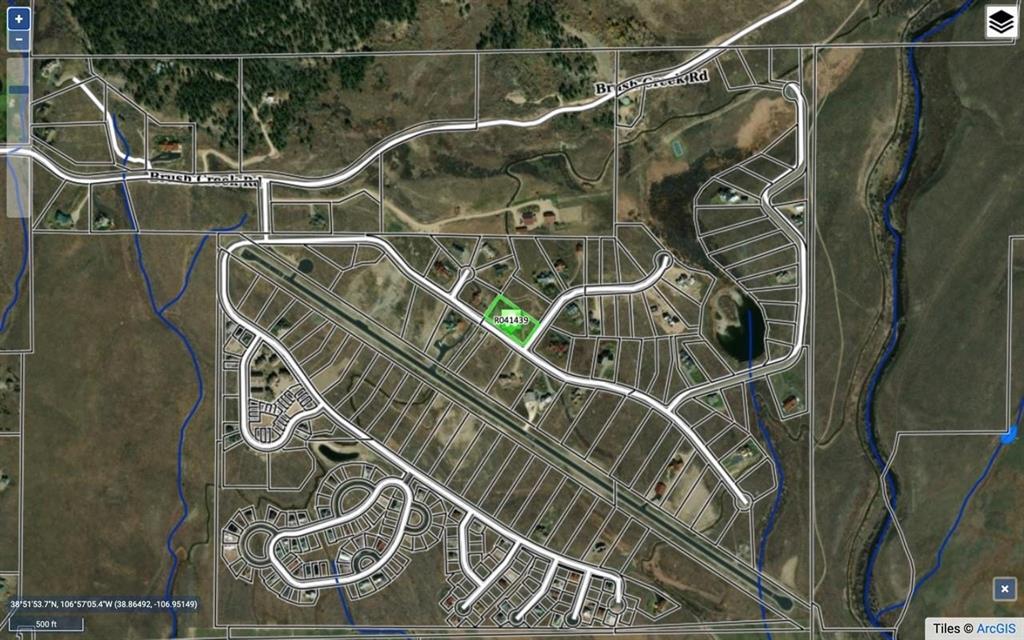The height and width of the screenshot is (640, 1024).
Task: Zoom out of the map
Action: 19,40
